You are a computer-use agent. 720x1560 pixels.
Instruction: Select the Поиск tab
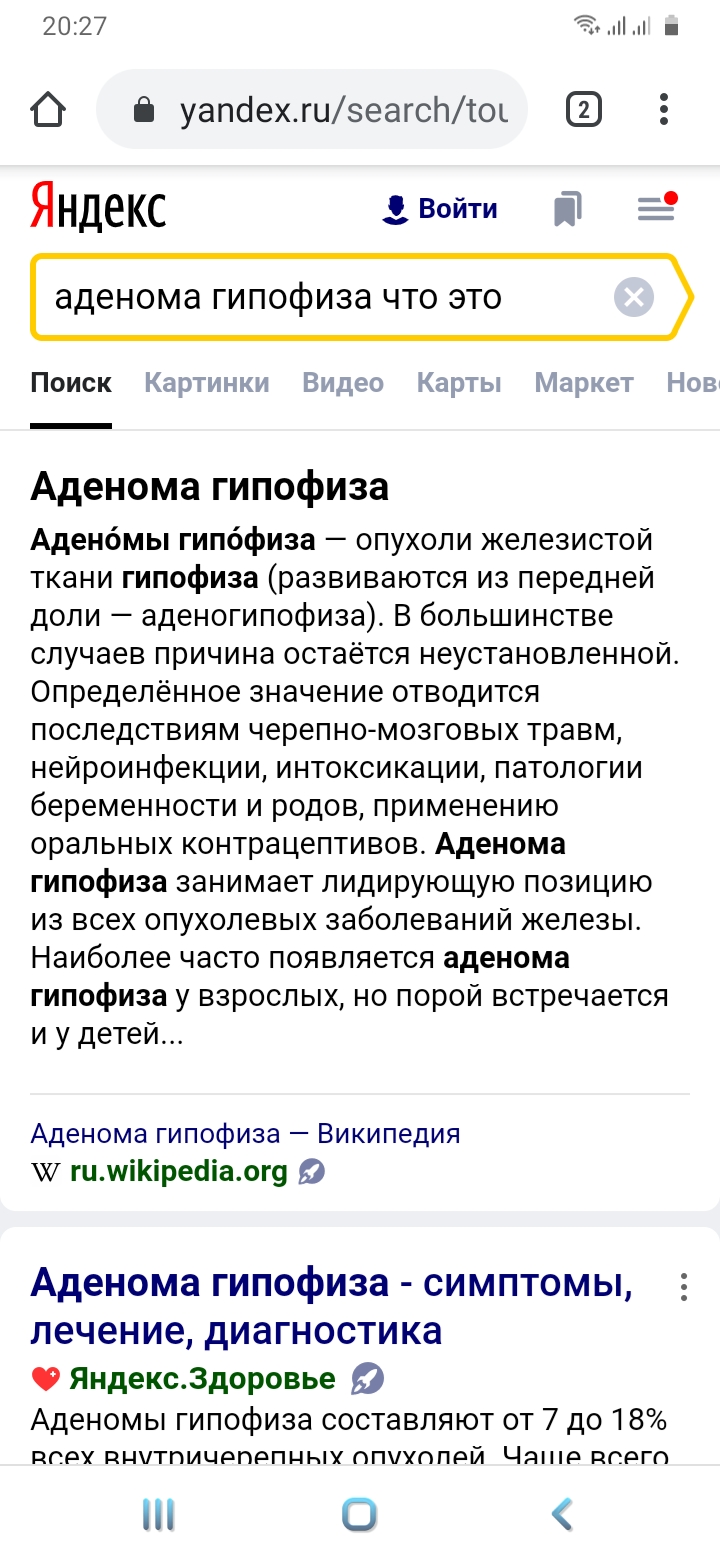point(71,383)
